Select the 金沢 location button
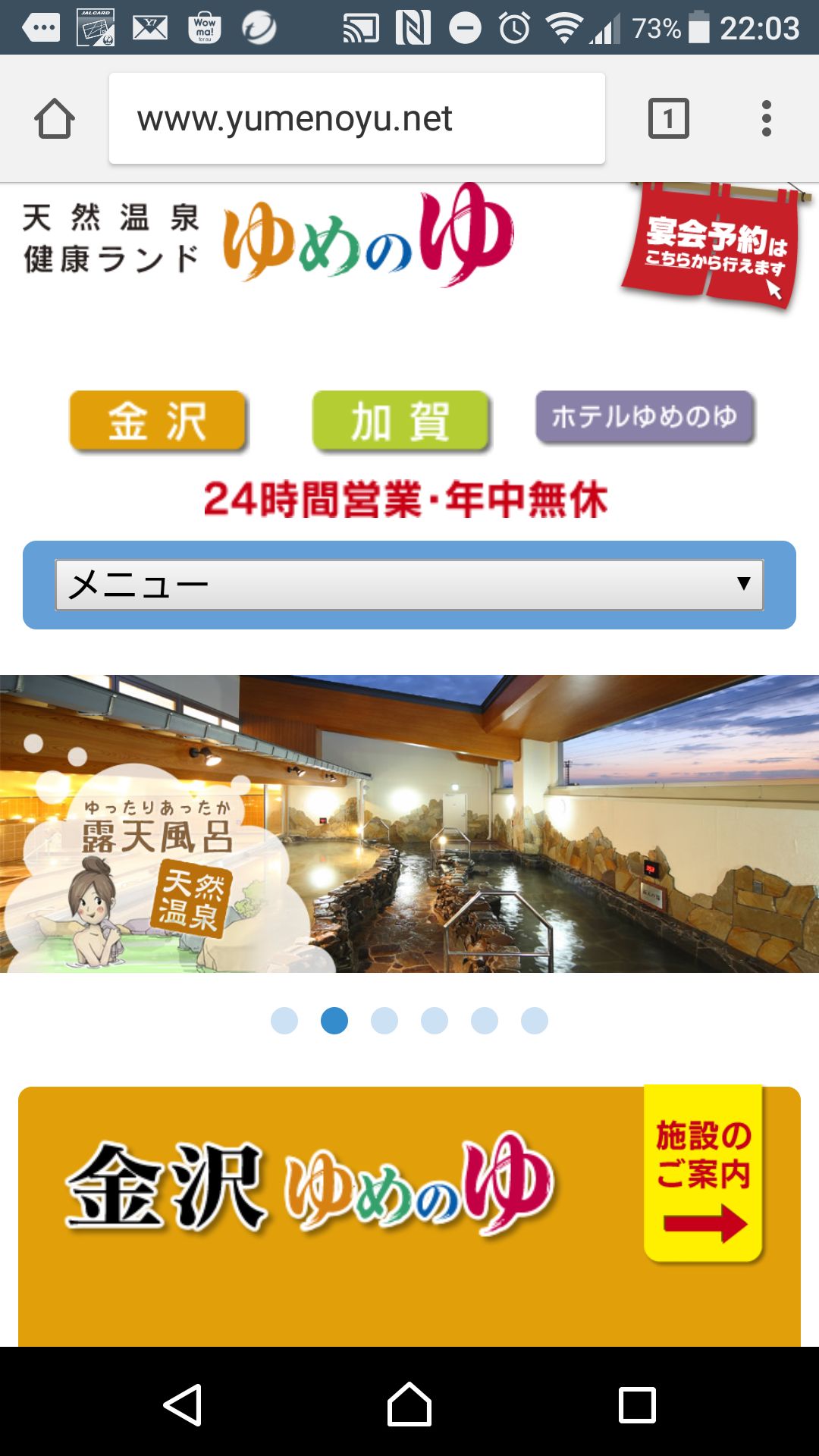Screen dimensions: 819x1456 (x=158, y=421)
